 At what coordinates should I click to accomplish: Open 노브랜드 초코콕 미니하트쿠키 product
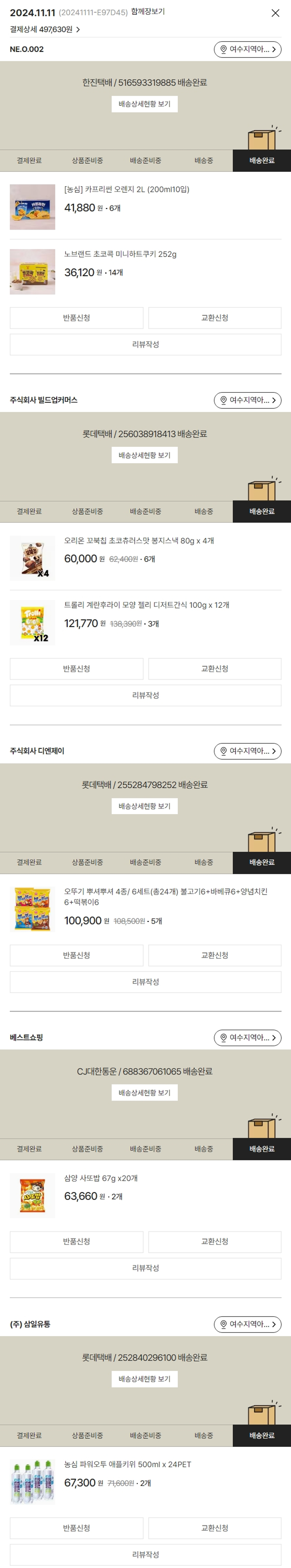coord(120,255)
